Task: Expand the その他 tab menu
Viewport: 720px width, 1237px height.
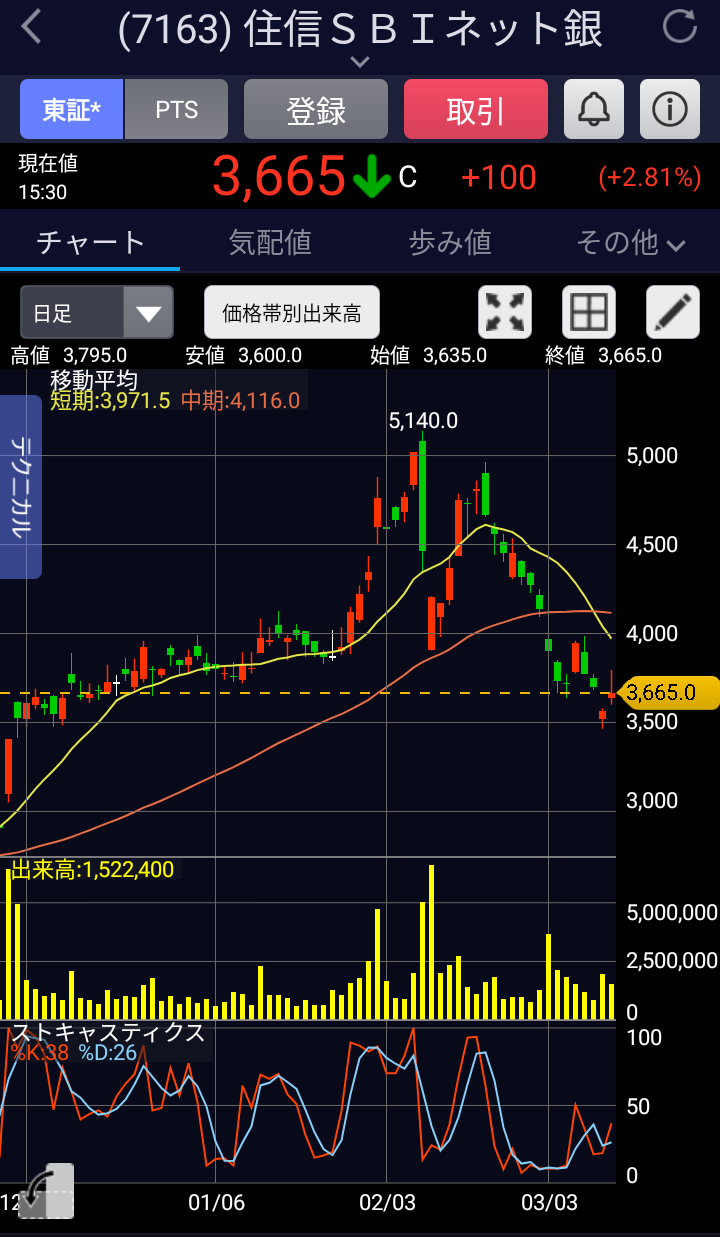Action: (x=630, y=242)
